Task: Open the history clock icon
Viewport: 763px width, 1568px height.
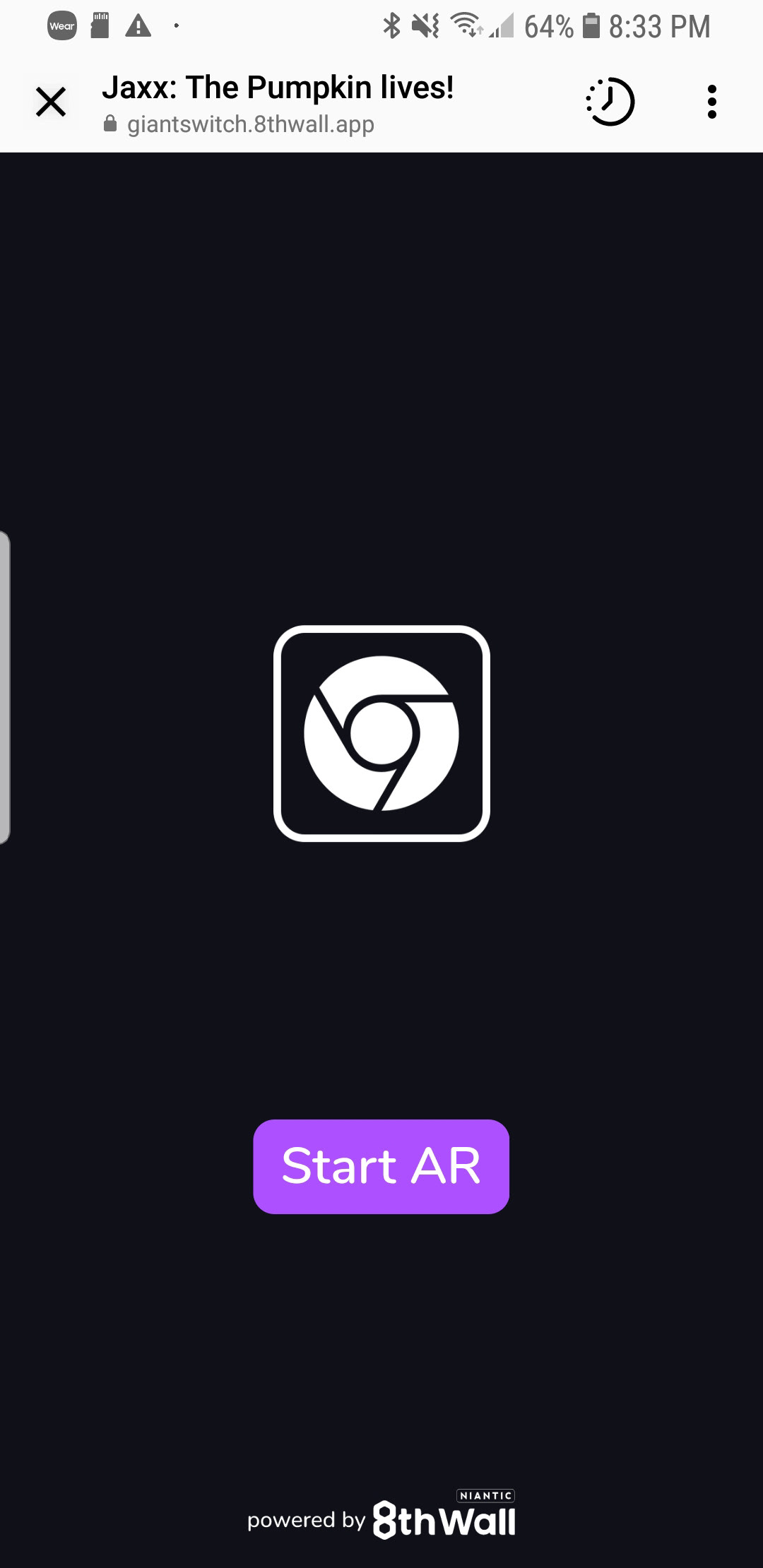Action: [x=610, y=102]
